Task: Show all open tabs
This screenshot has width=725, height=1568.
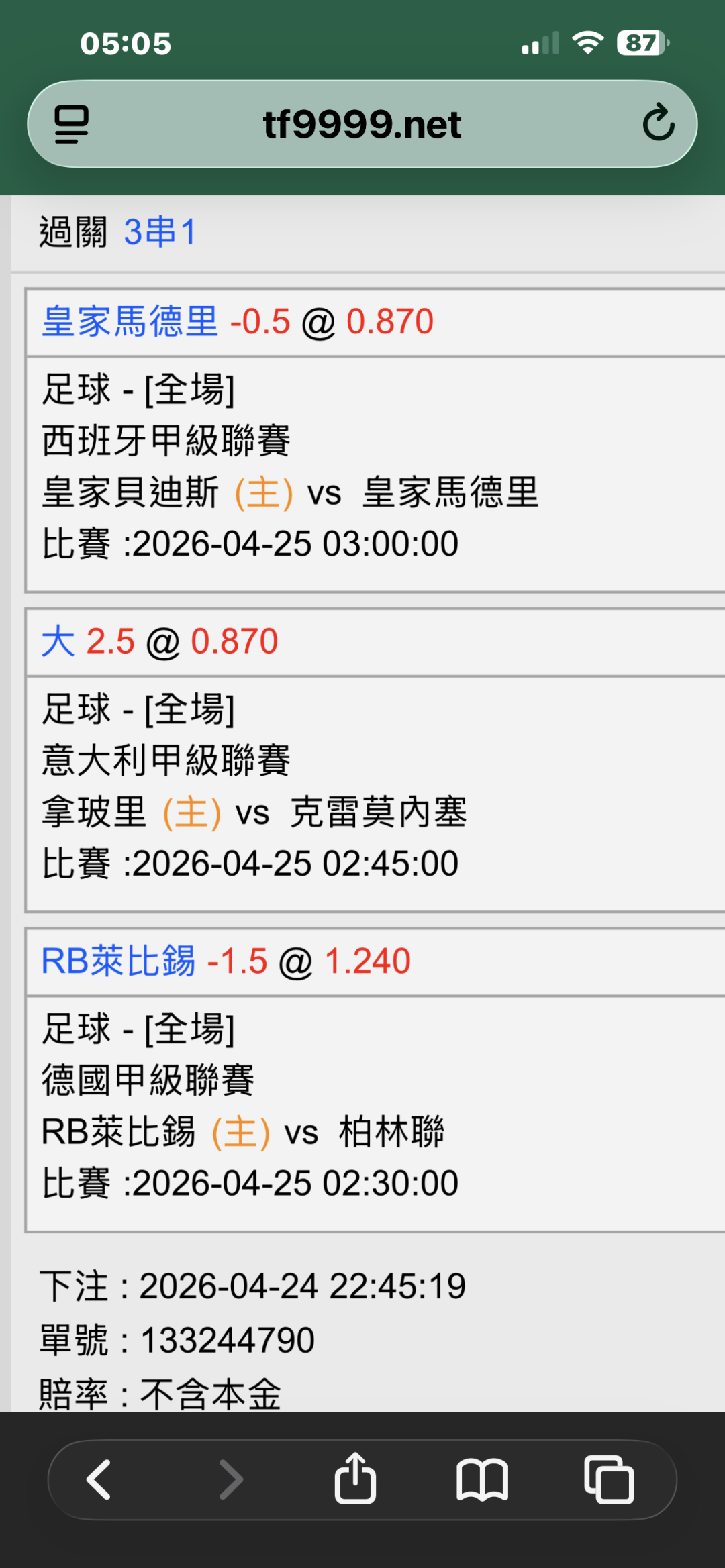Action: (x=609, y=1479)
